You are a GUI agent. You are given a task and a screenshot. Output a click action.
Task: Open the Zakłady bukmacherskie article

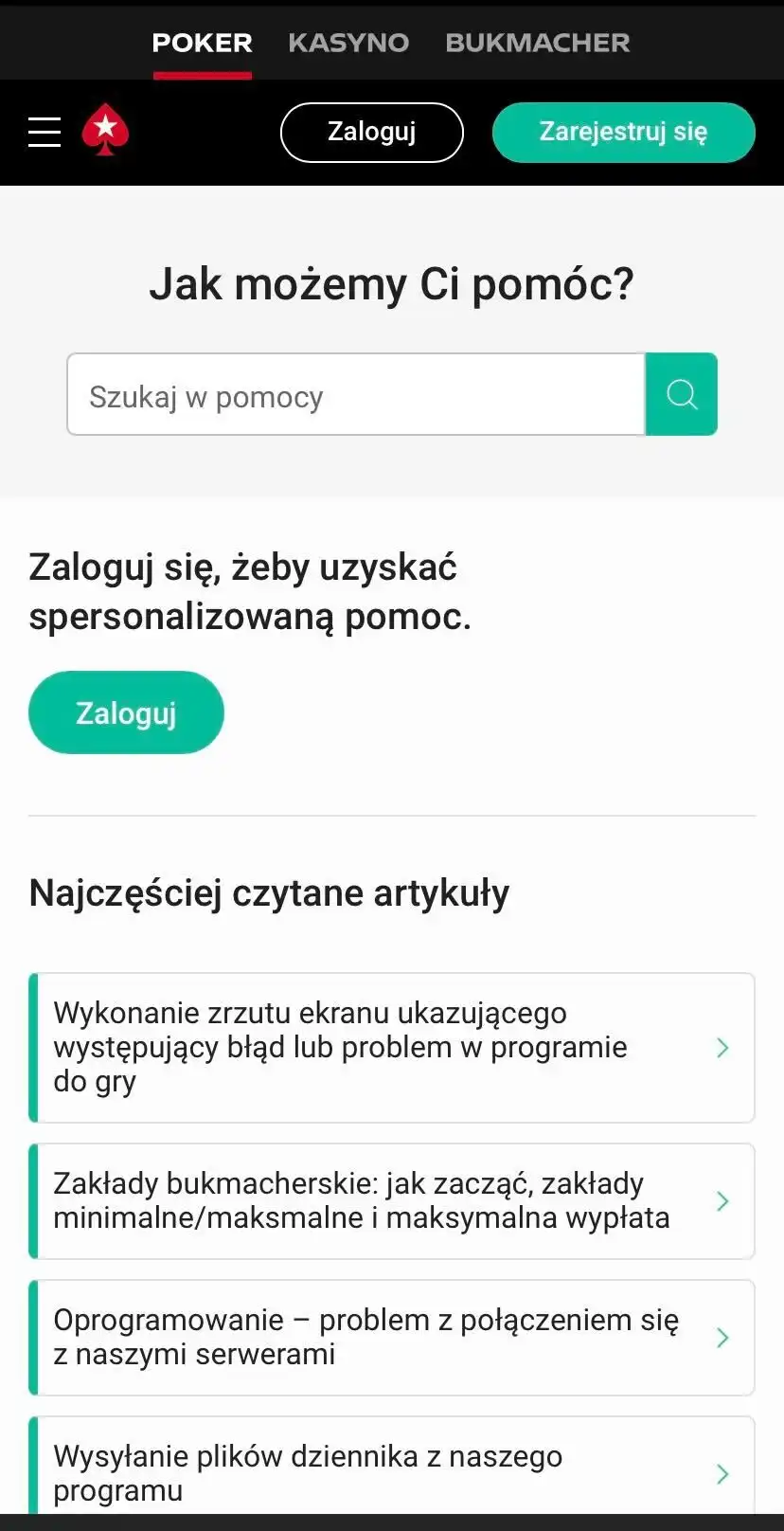click(392, 1200)
